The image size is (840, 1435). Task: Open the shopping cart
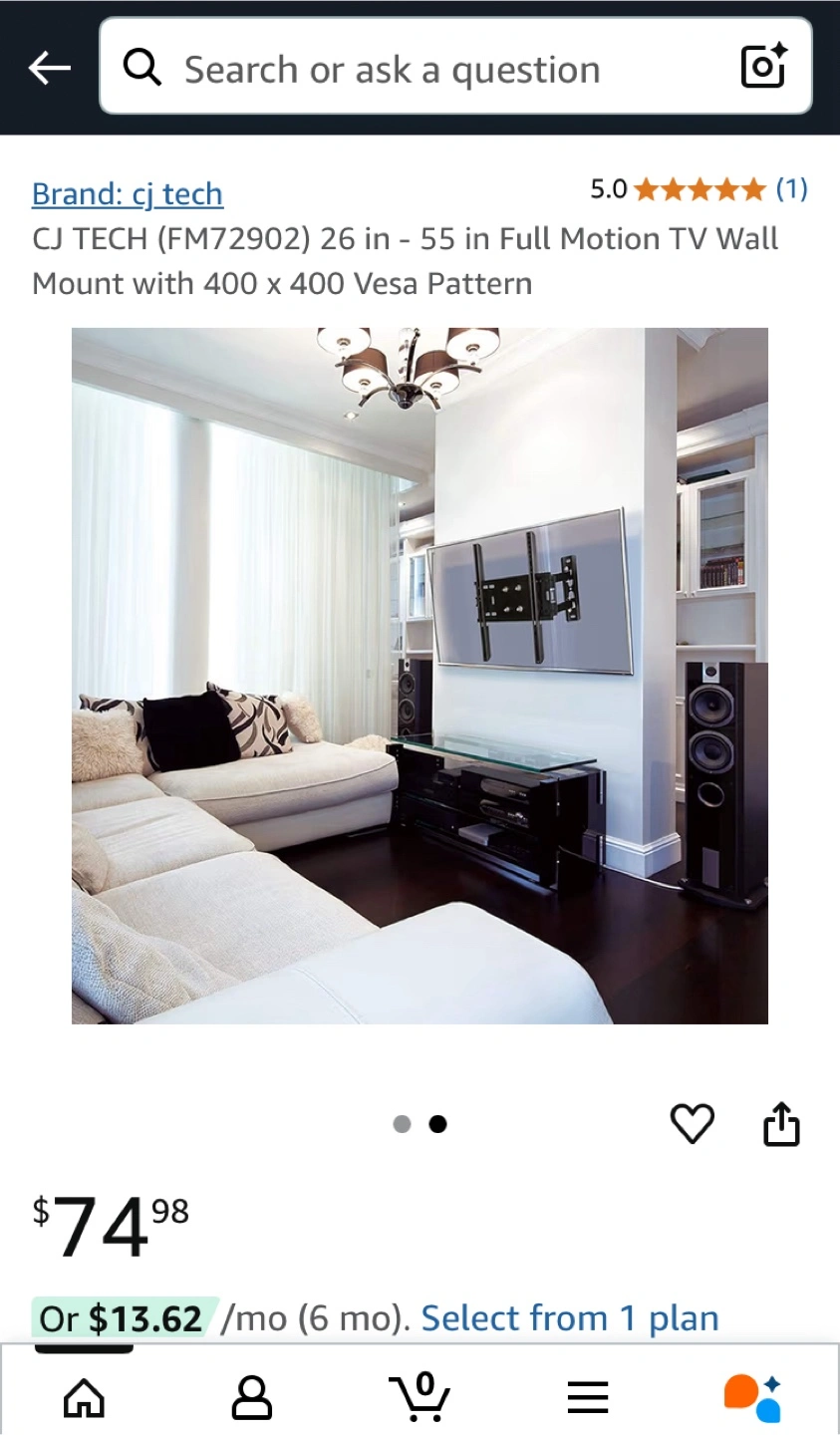(419, 1397)
